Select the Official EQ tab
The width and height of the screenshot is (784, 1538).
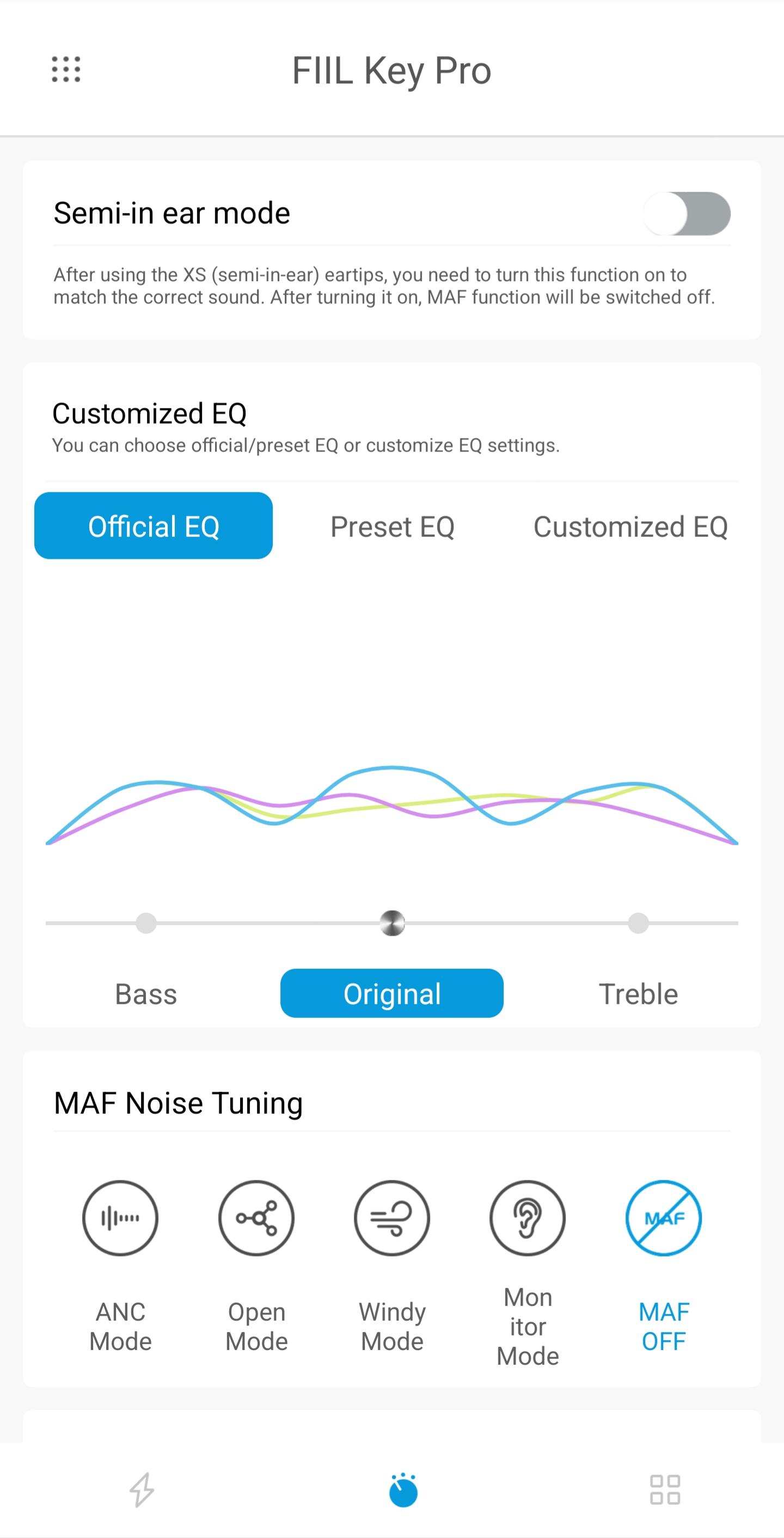pos(154,526)
